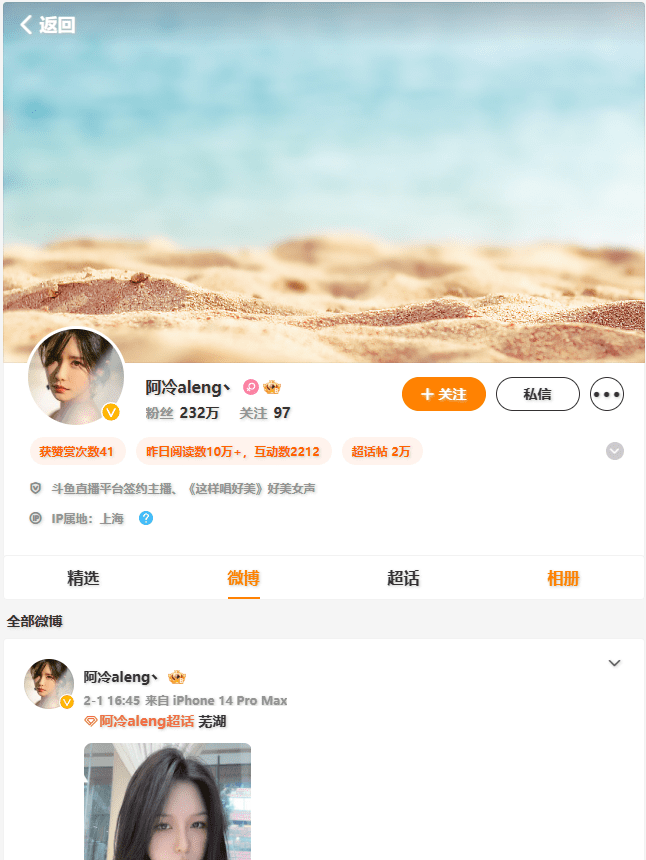This screenshot has width=646, height=860.
Task: Send a private message via 私信
Action: 537,394
